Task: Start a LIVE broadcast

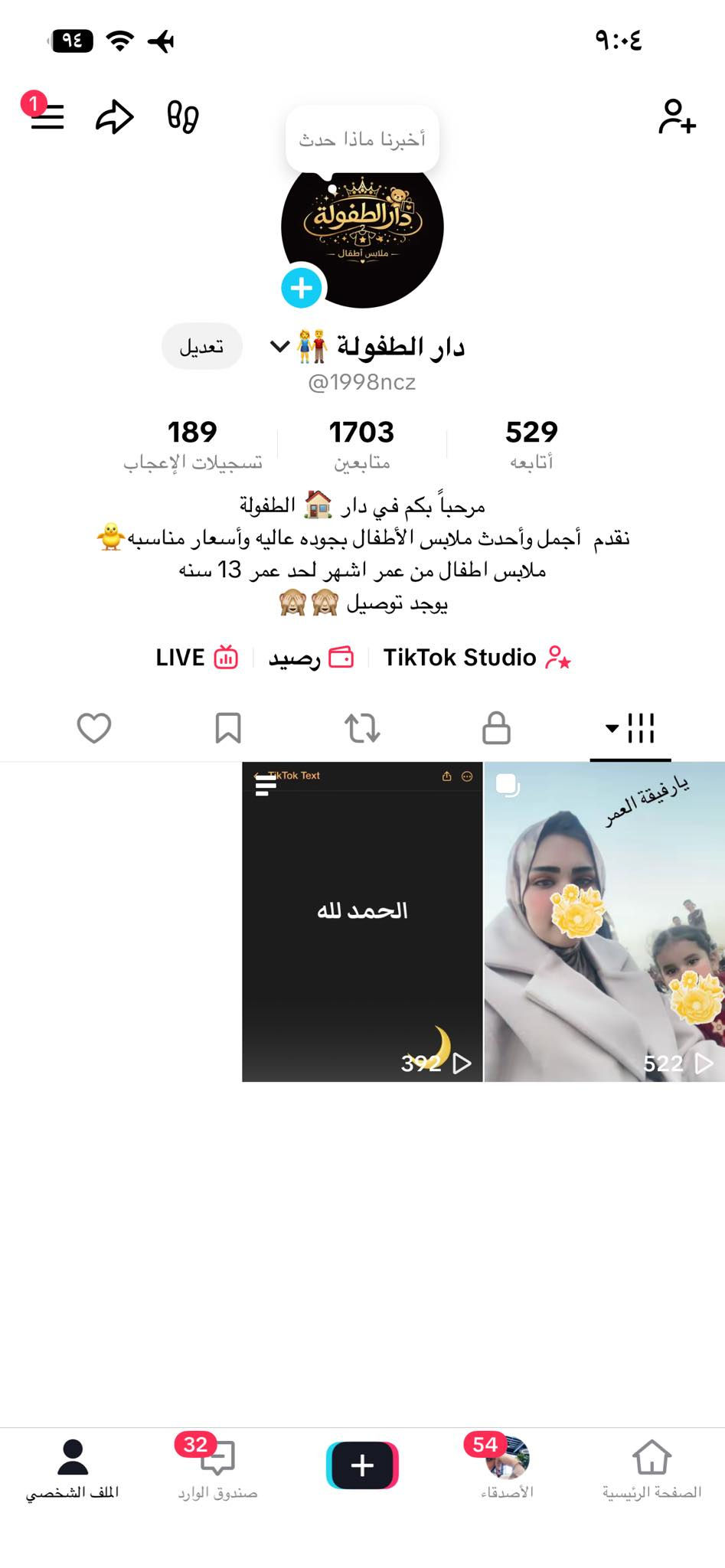Action: (197, 658)
